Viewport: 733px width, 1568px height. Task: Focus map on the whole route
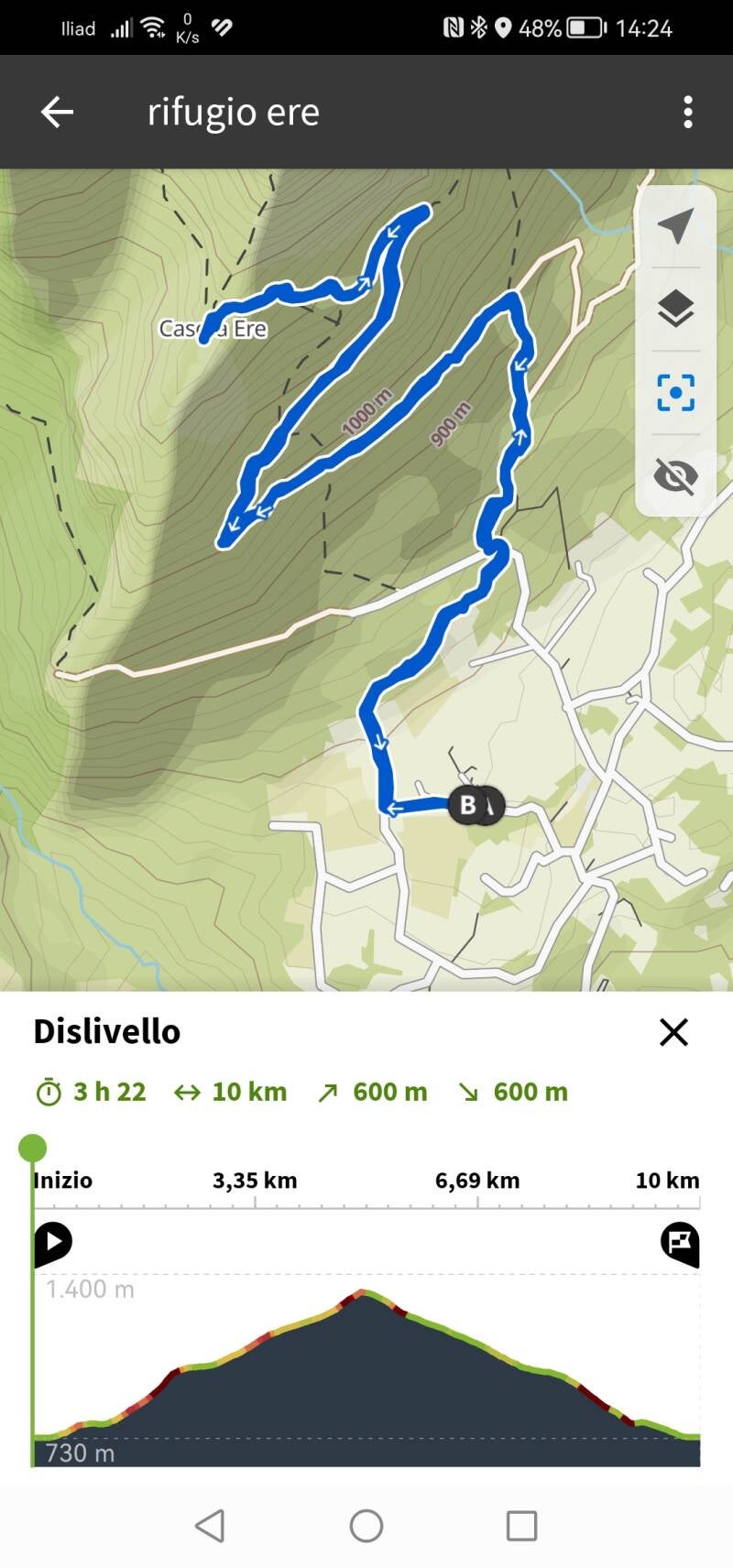click(x=675, y=393)
